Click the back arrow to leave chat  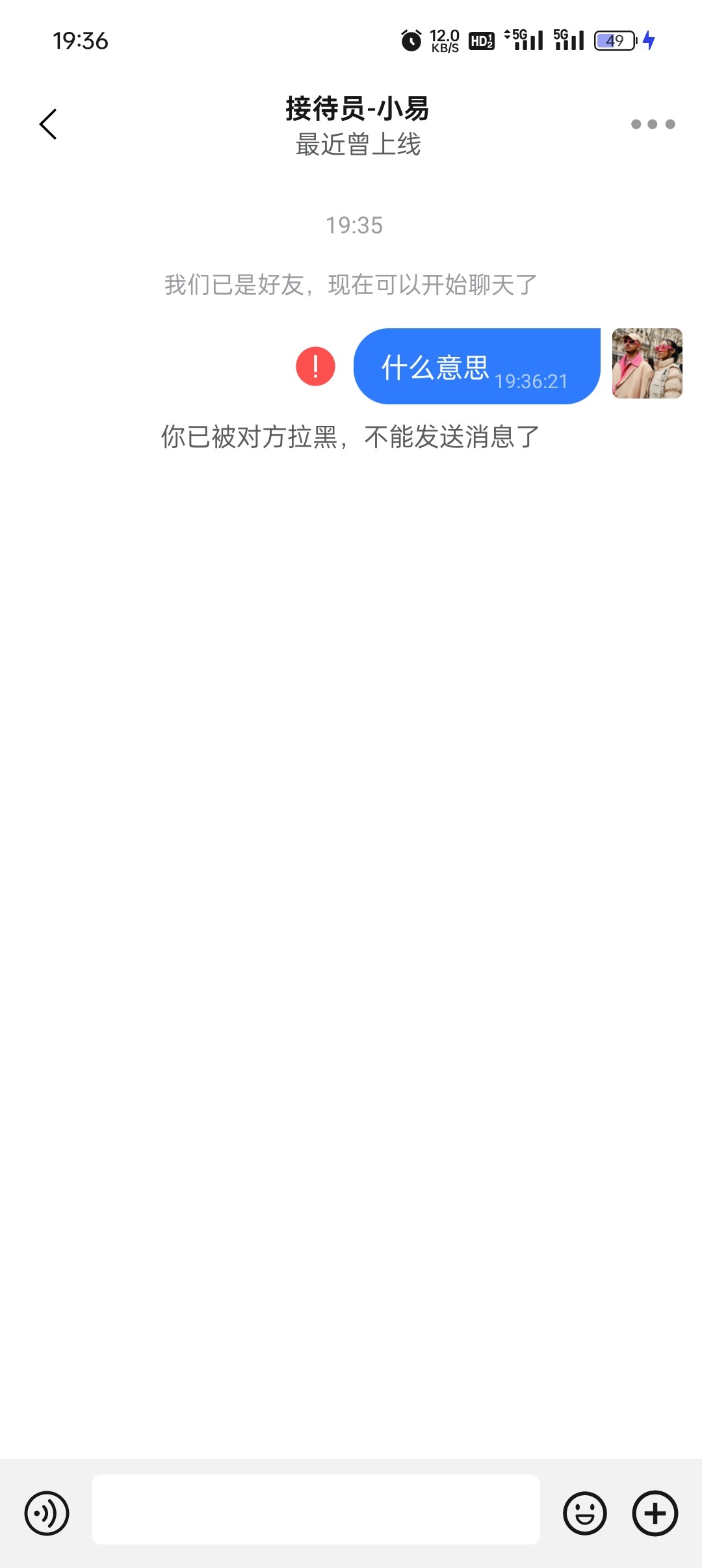(x=48, y=124)
